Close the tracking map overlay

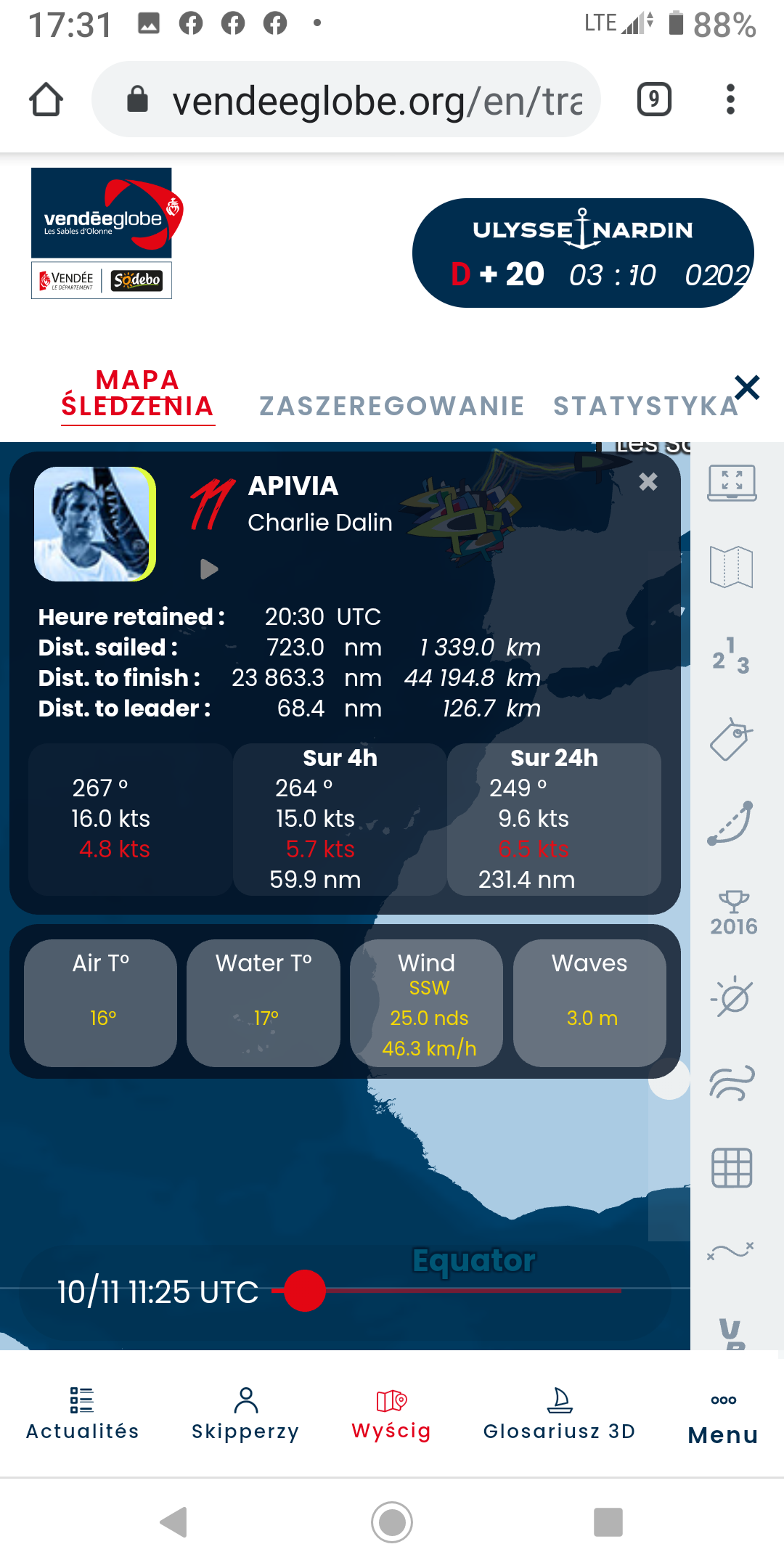(747, 388)
